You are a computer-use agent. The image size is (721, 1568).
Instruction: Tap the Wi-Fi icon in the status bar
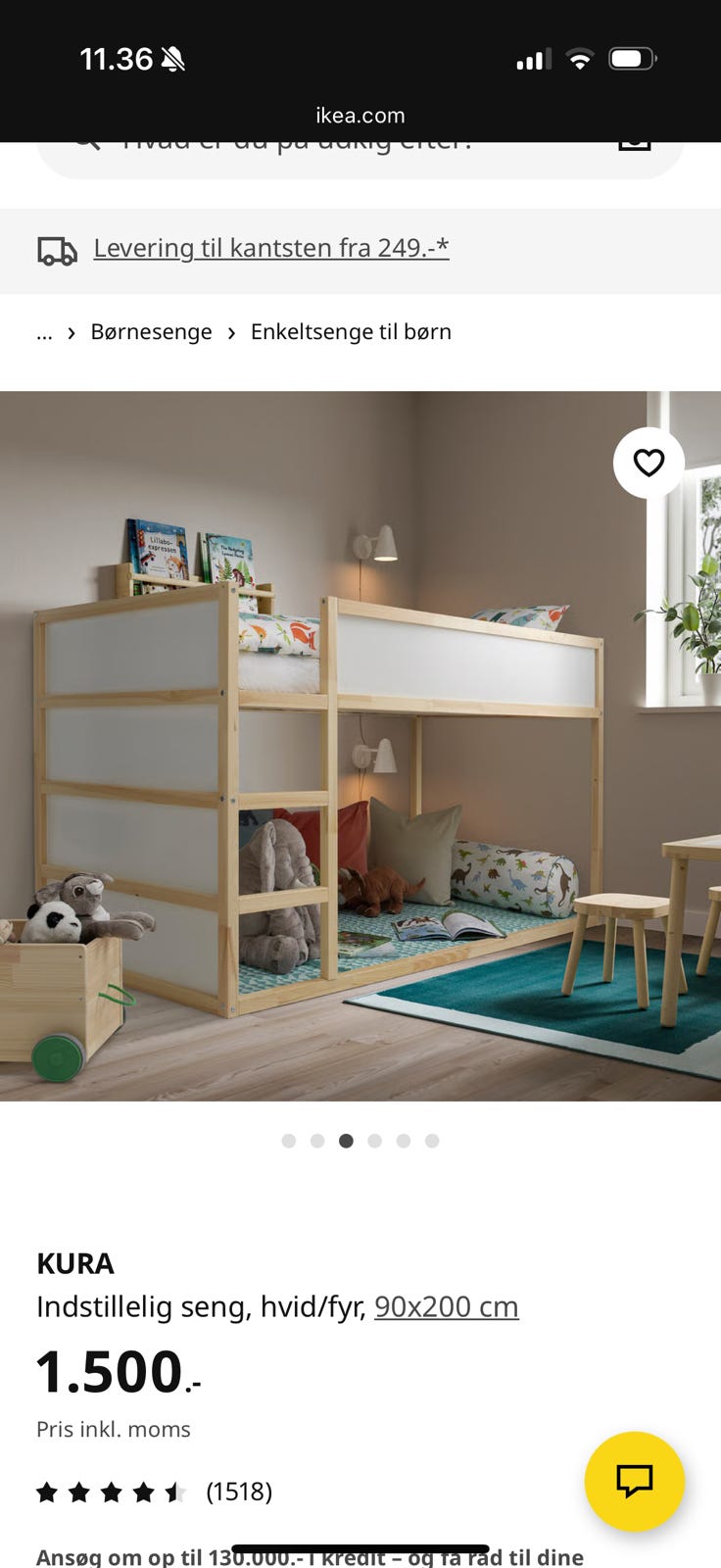point(580,58)
